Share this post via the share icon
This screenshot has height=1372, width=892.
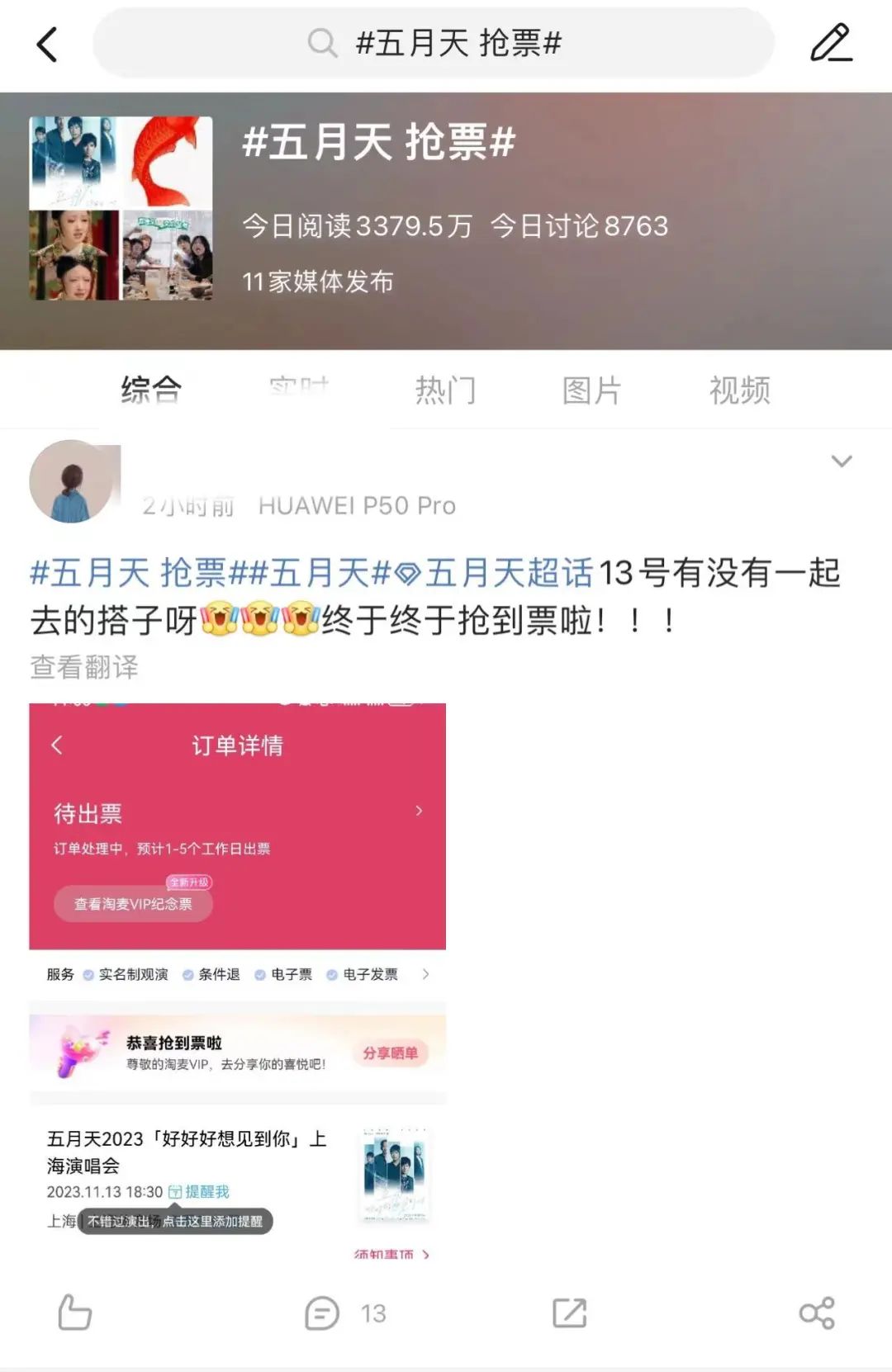[x=816, y=1313]
